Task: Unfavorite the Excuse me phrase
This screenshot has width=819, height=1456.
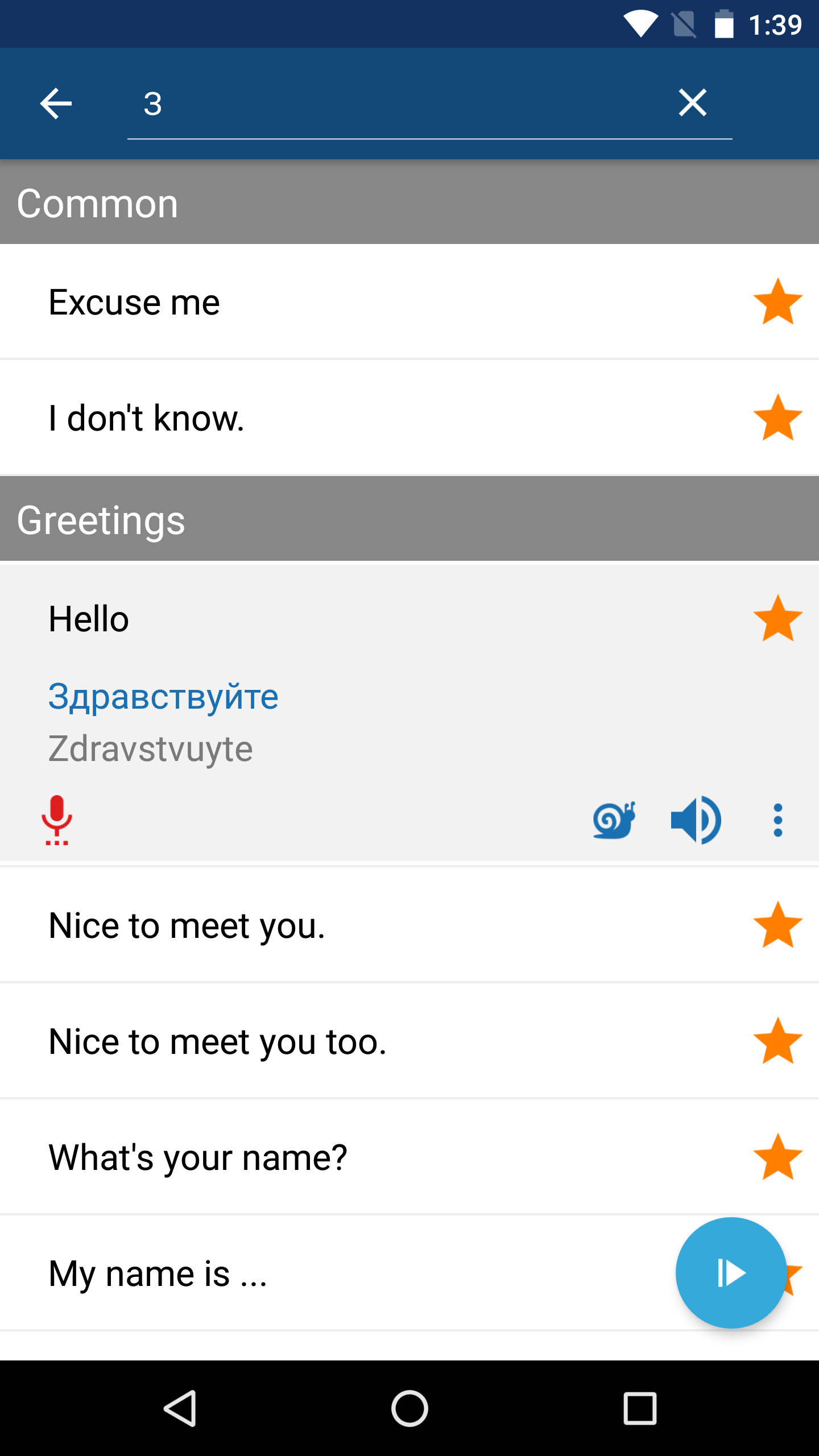Action: click(777, 302)
